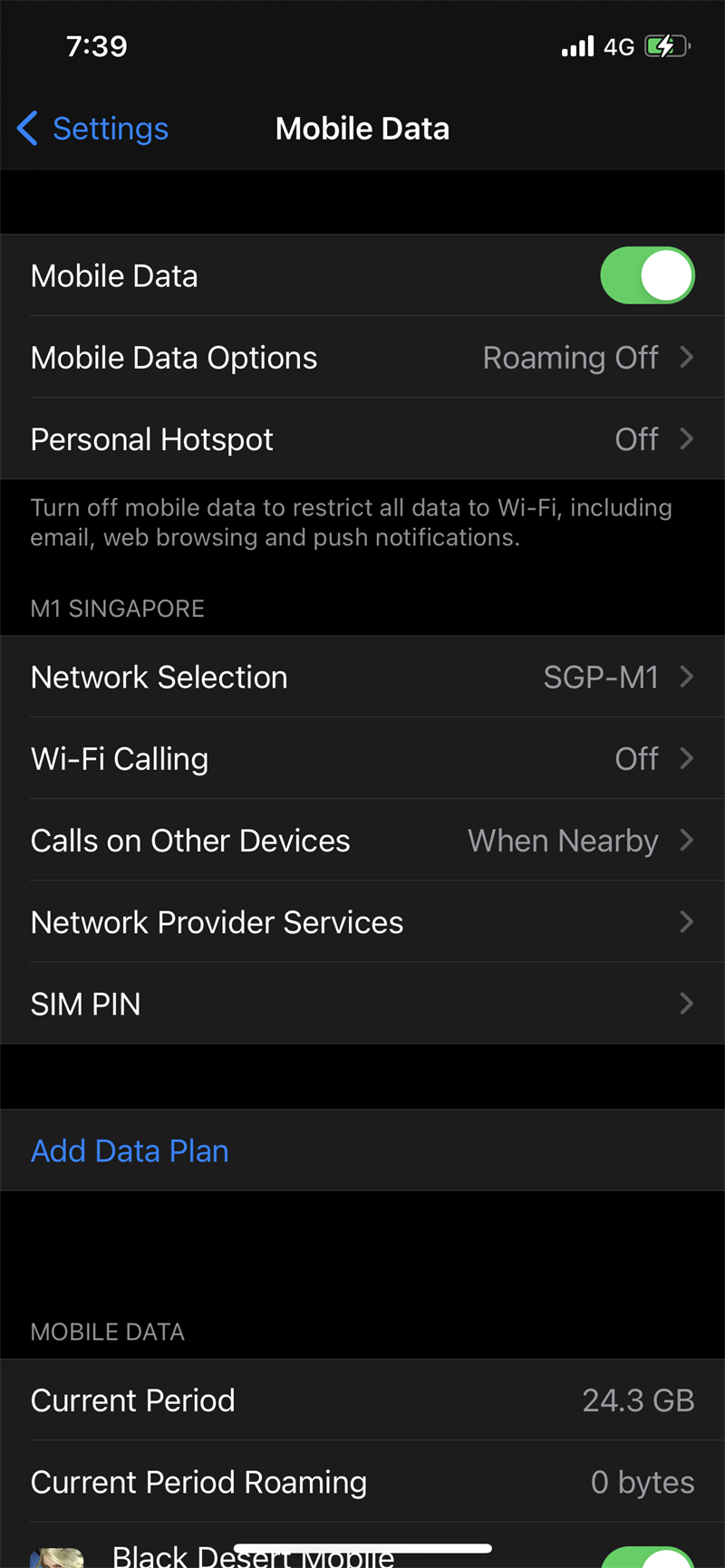This screenshot has width=725, height=1568.
Task: Toggle mobile data for Black Desert Mobile
Action: click(649, 1557)
